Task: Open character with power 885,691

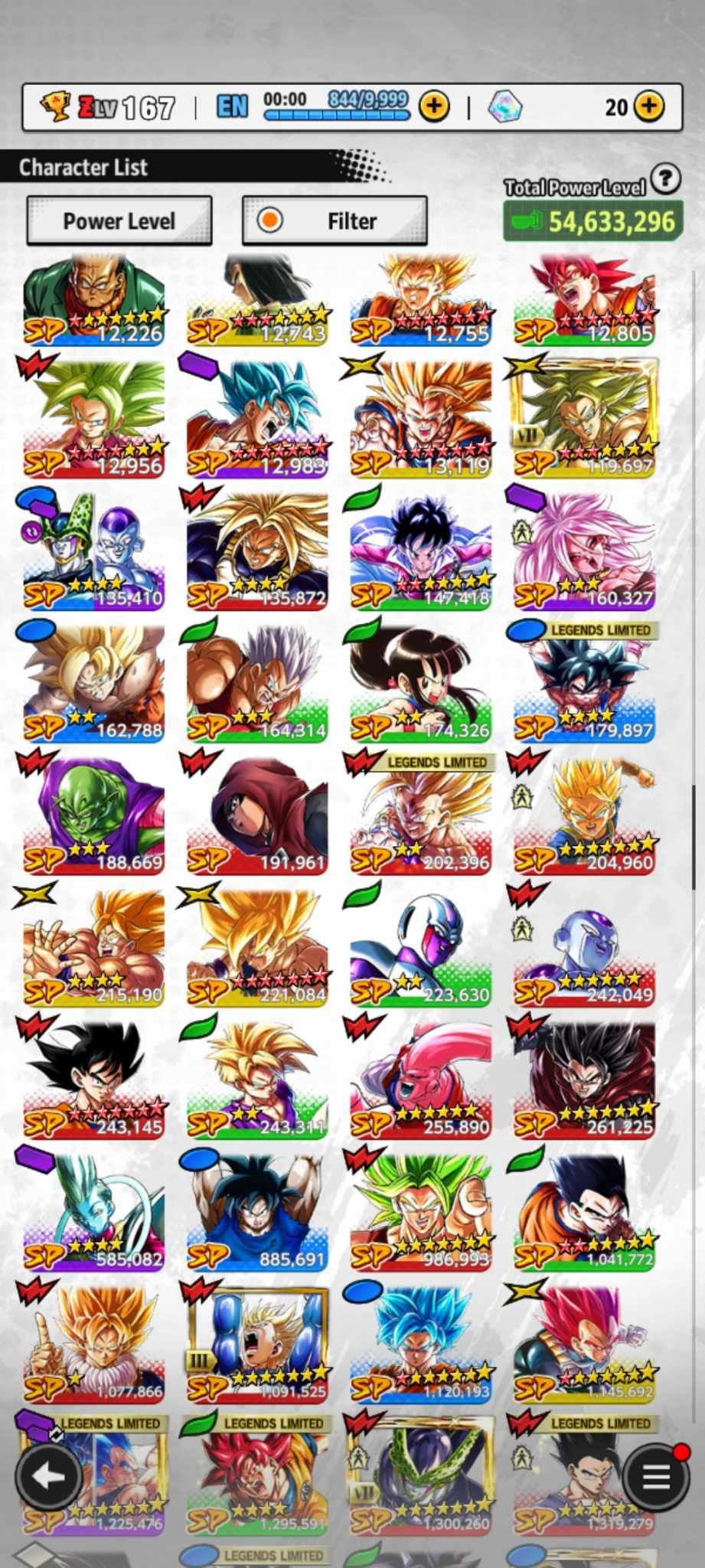Action: (x=257, y=1210)
